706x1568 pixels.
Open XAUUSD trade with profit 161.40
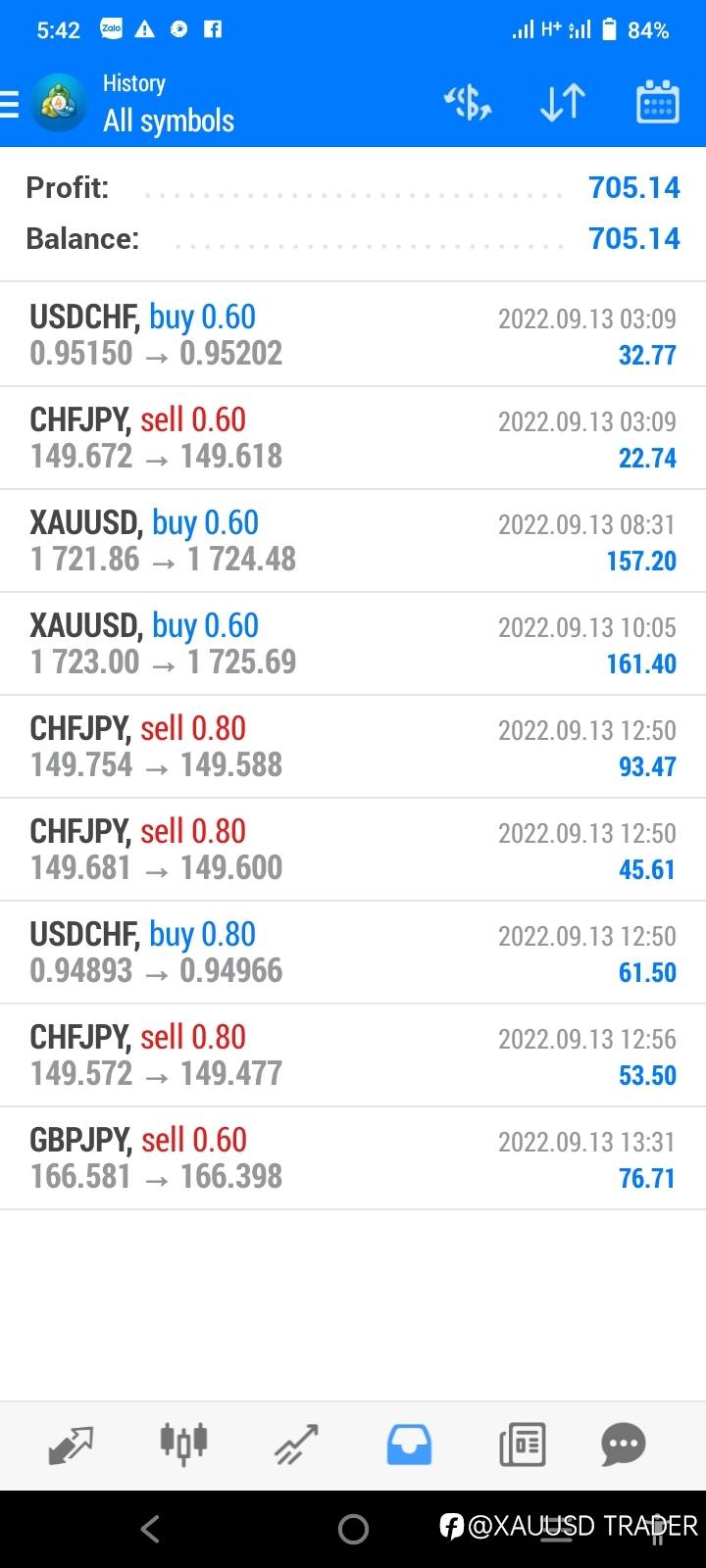(353, 644)
